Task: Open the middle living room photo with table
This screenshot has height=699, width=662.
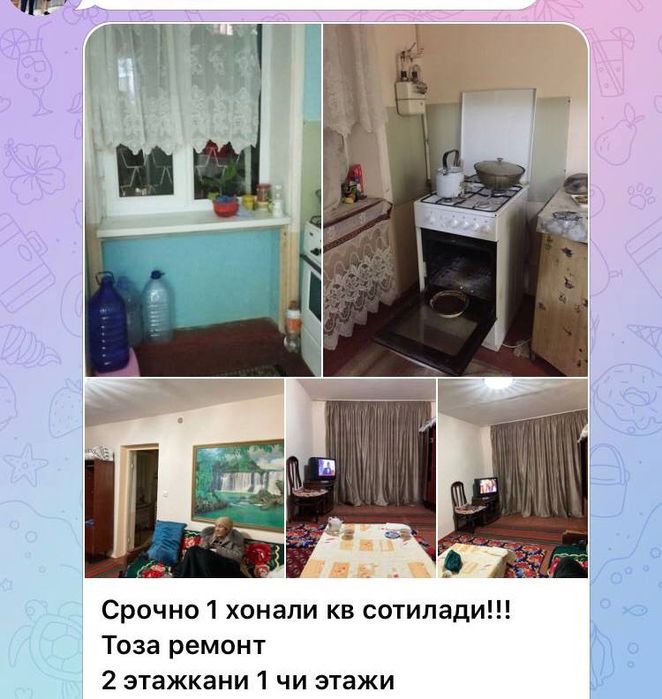Action: pyautogui.click(x=361, y=478)
